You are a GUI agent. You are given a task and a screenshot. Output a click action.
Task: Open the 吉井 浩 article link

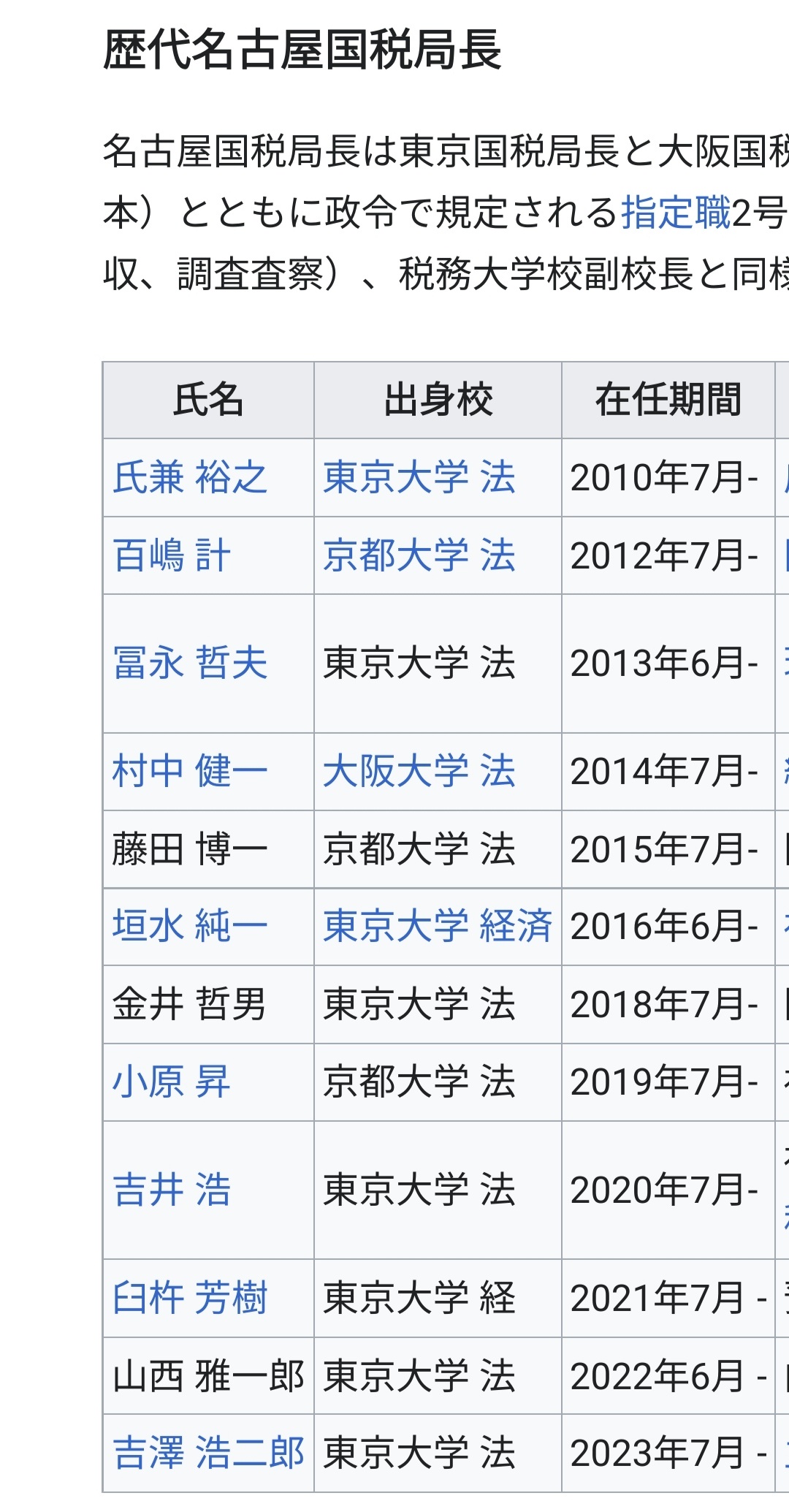pos(172,1190)
